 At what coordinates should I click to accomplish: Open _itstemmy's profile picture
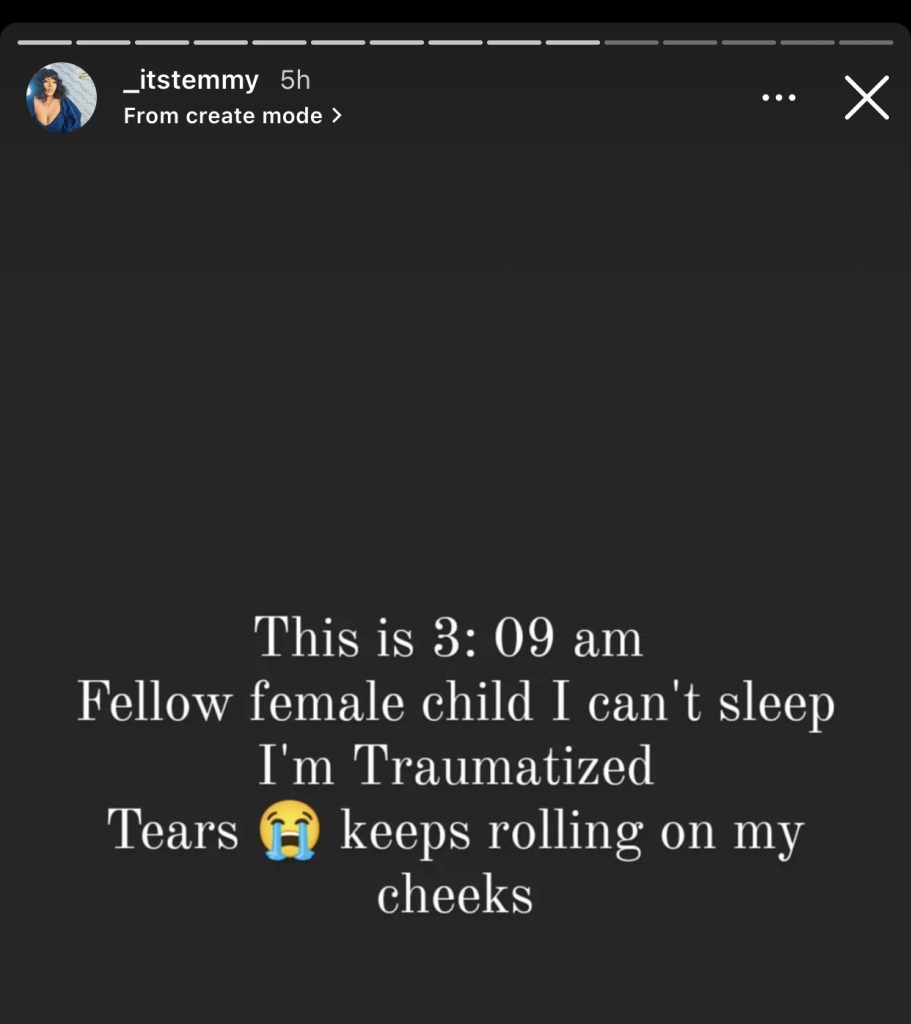(61, 98)
